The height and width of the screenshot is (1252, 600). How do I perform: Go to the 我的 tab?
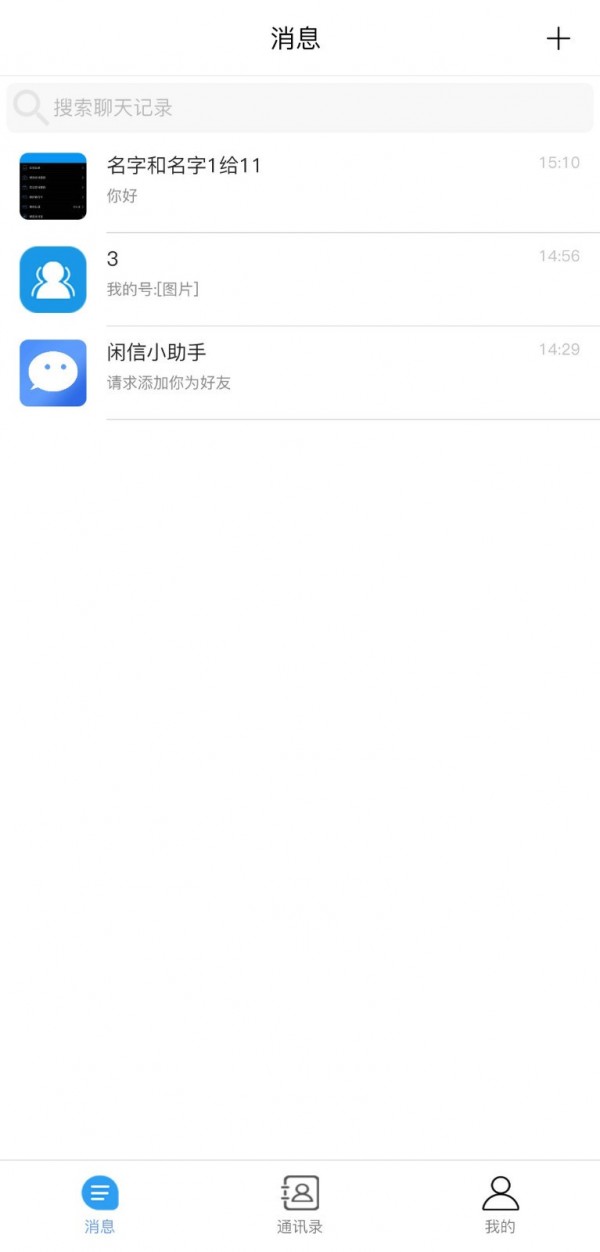[x=500, y=1204]
